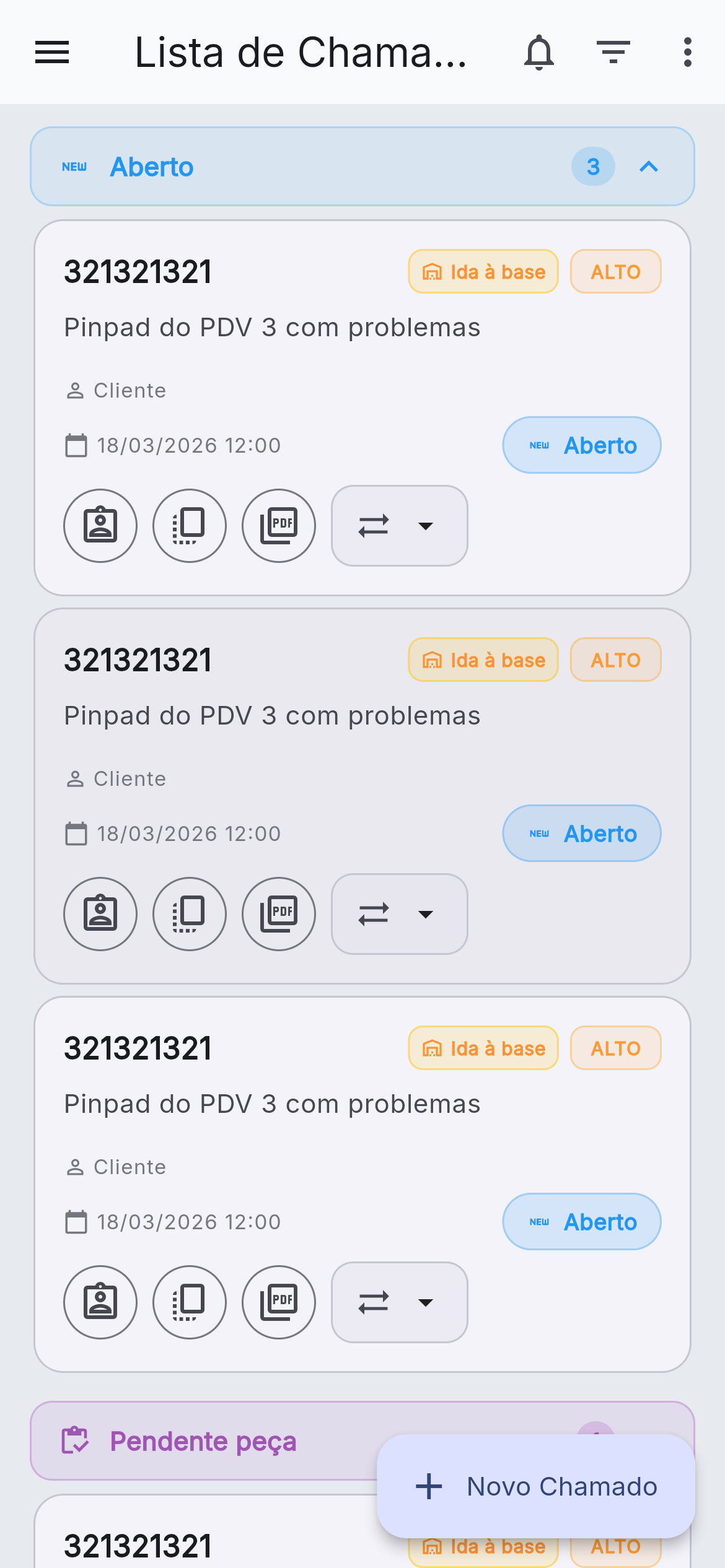Select the Aberto status chip on the first card
Image resolution: width=725 pixels, height=1568 pixels.
pyautogui.click(x=581, y=445)
